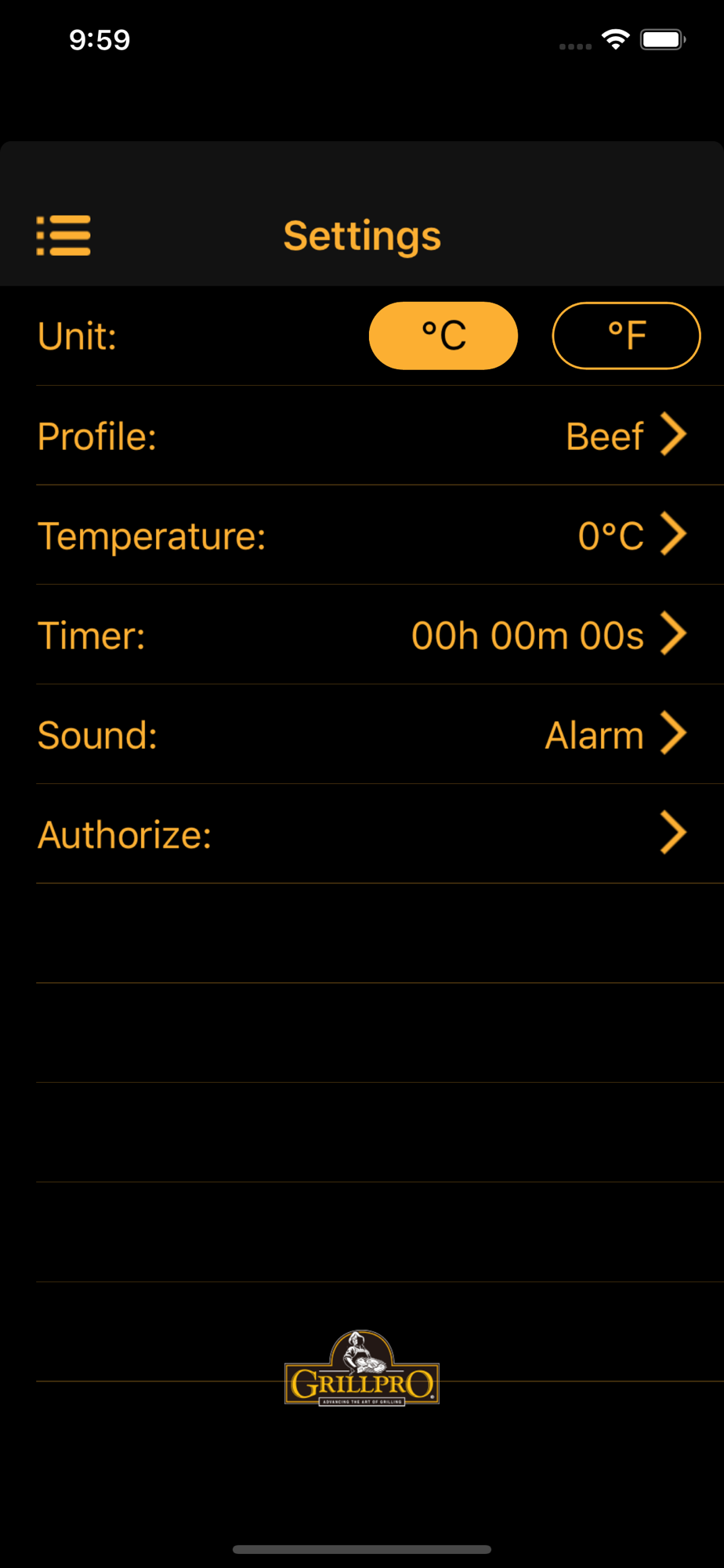Viewport: 724px width, 1568px height.
Task: Open the Profile setting showing Beef
Action: (x=380, y=436)
